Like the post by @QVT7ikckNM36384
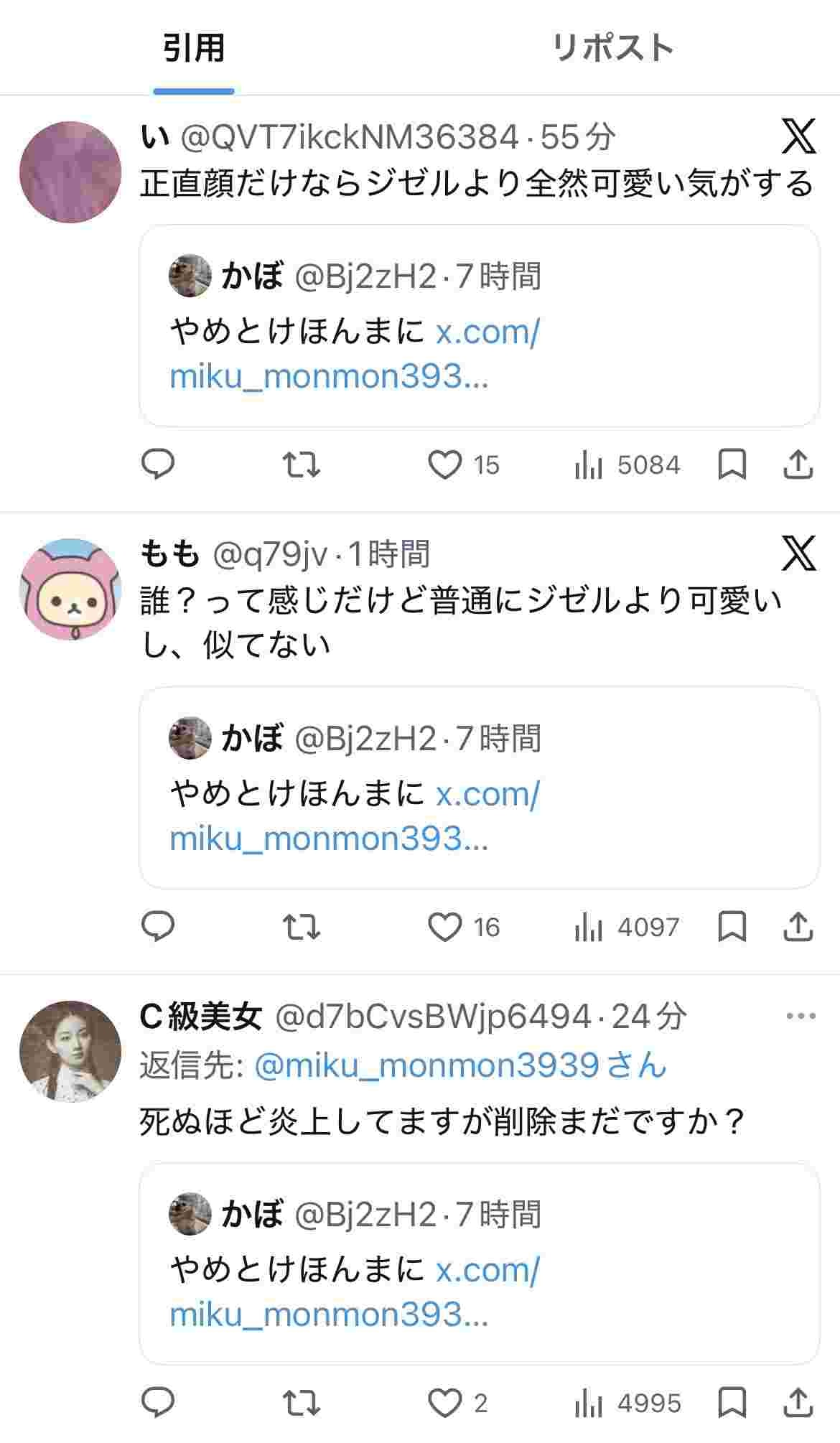Screen dimensions: 840x1443 click(x=445, y=464)
